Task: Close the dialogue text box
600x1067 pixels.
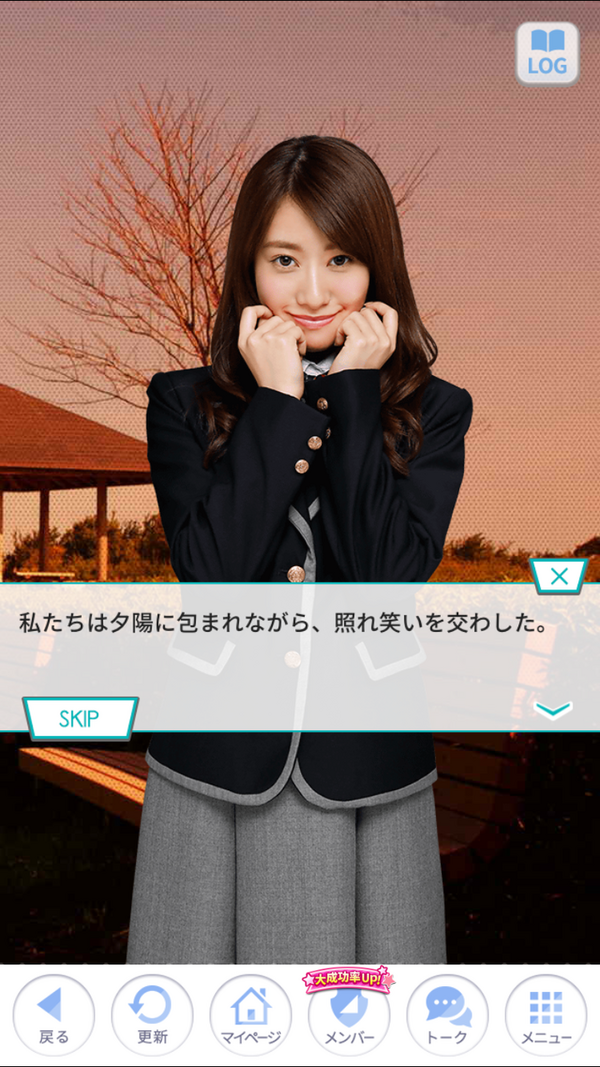Action: (x=559, y=576)
